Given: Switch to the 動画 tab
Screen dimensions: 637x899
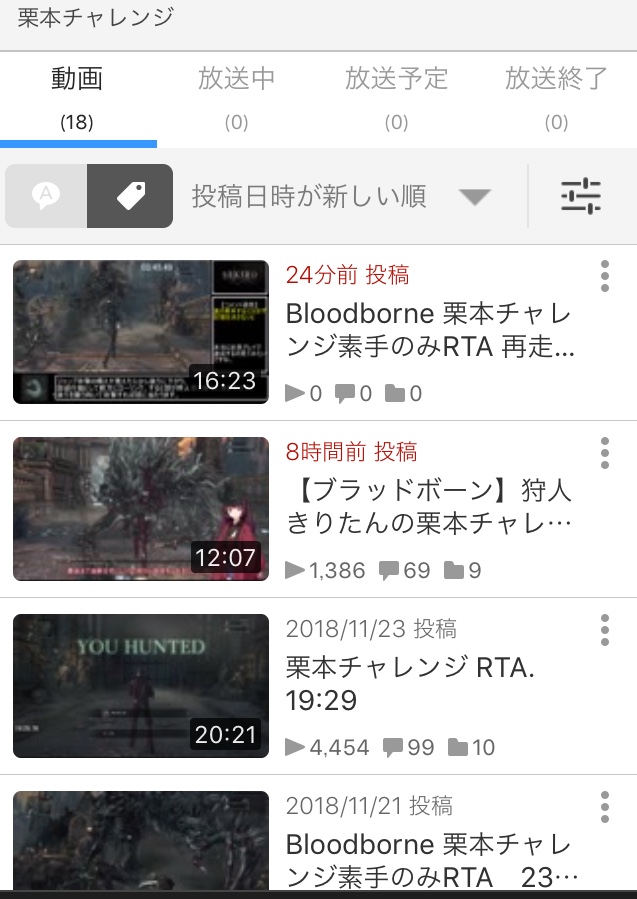Looking at the screenshot, I should pyautogui.click(x=77, y=97).
